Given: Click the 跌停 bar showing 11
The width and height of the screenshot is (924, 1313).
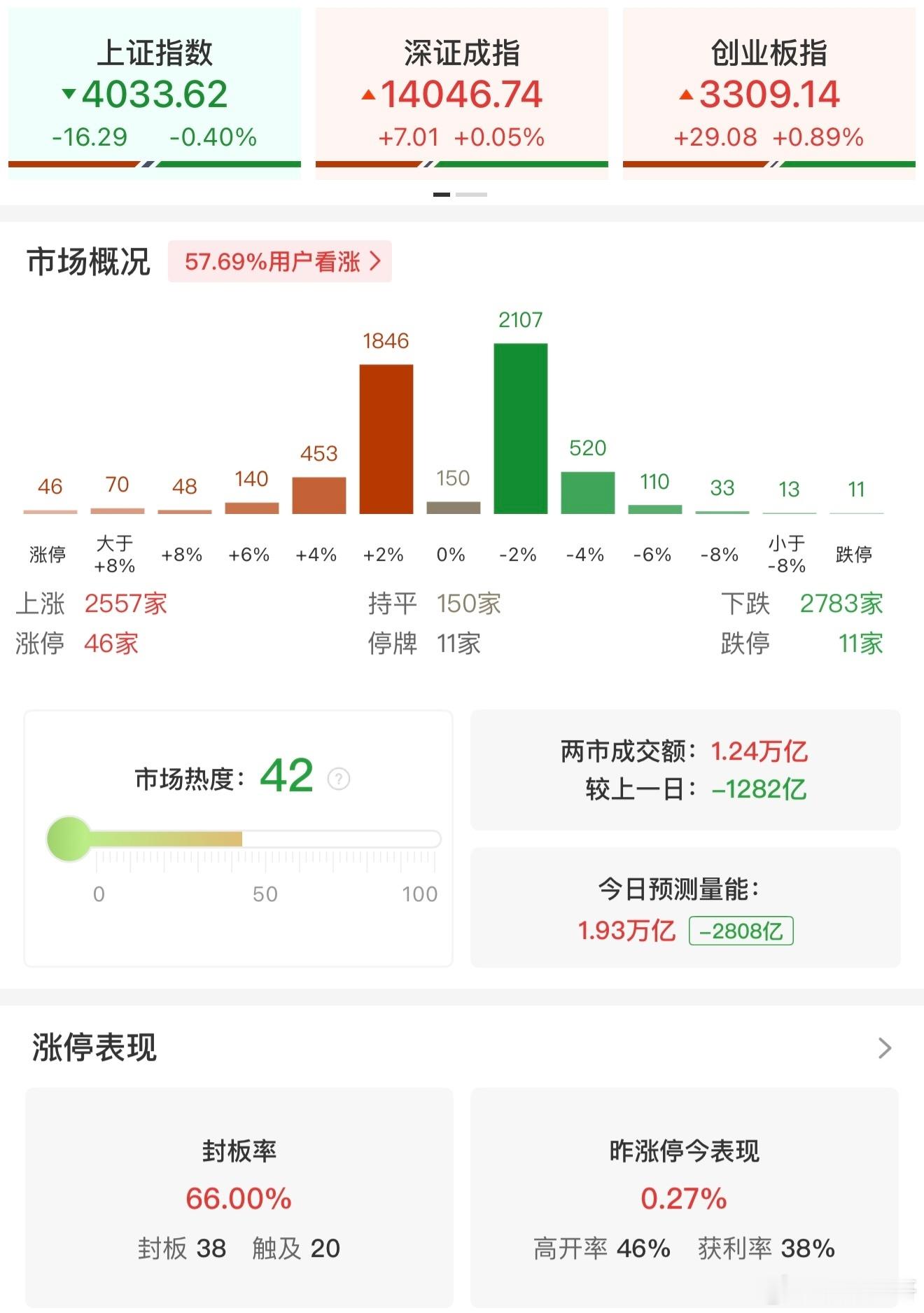Looking at the screenshot, I should [x=856, y=513].
